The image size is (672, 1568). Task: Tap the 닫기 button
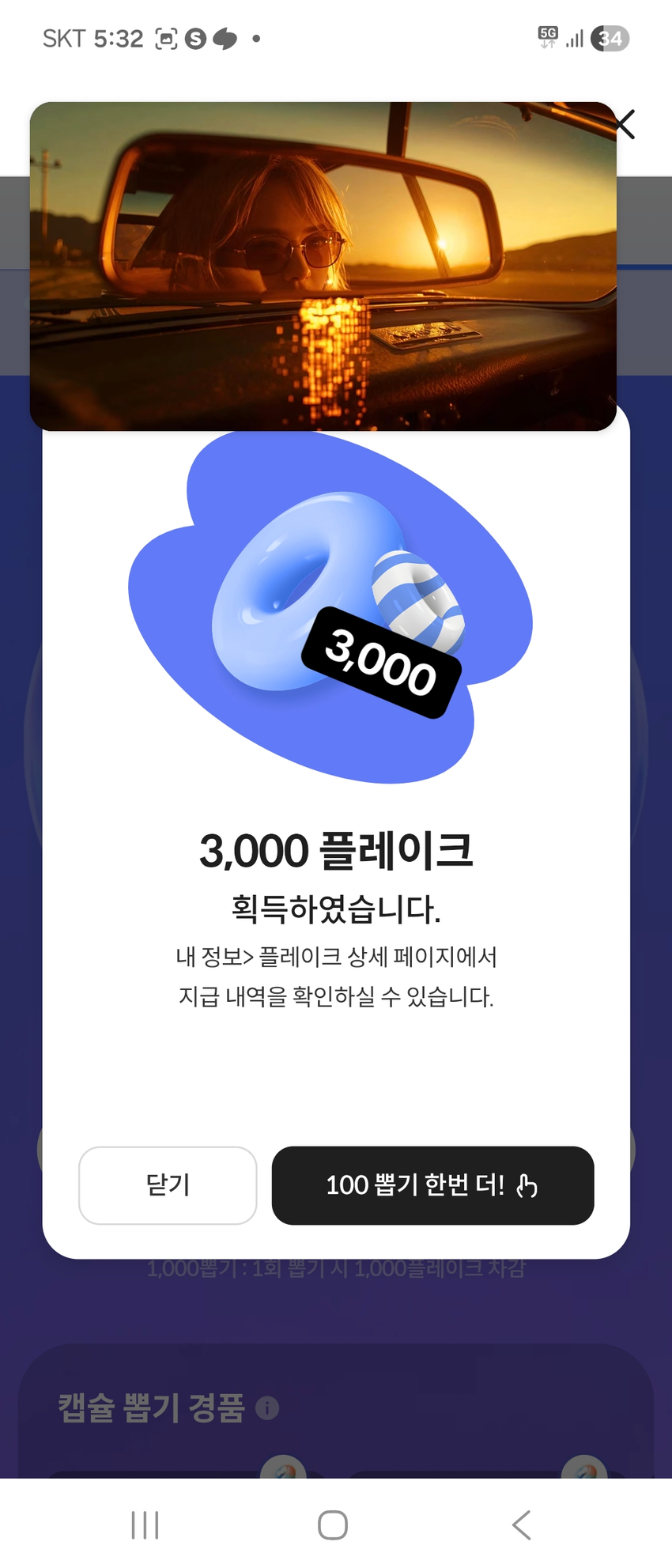pyautogui.click(x=168, y=1185)
